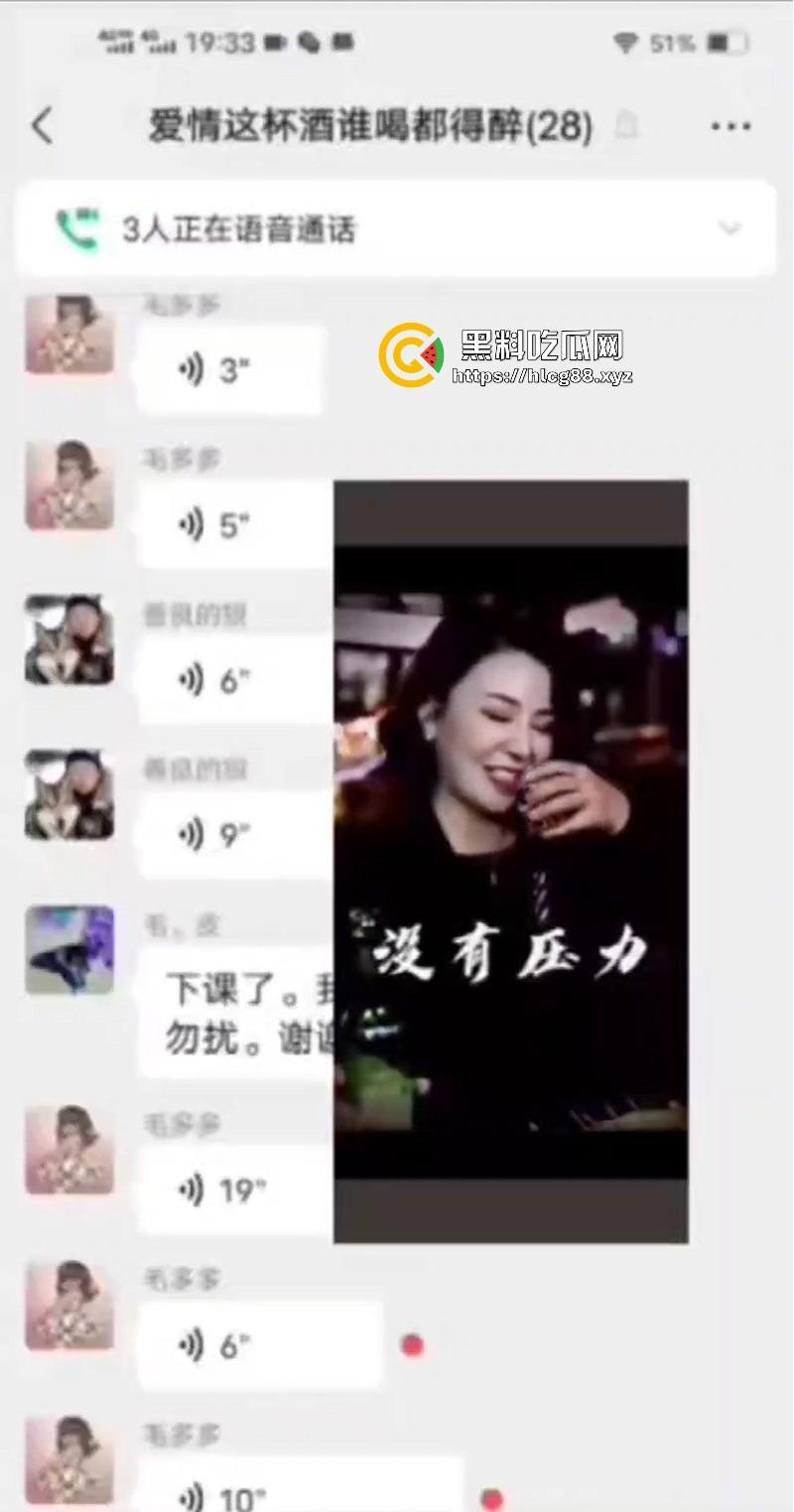Open 毛多多's profile avatar
This screenshot has width=794, height=1512.
[x=68, y=334]
